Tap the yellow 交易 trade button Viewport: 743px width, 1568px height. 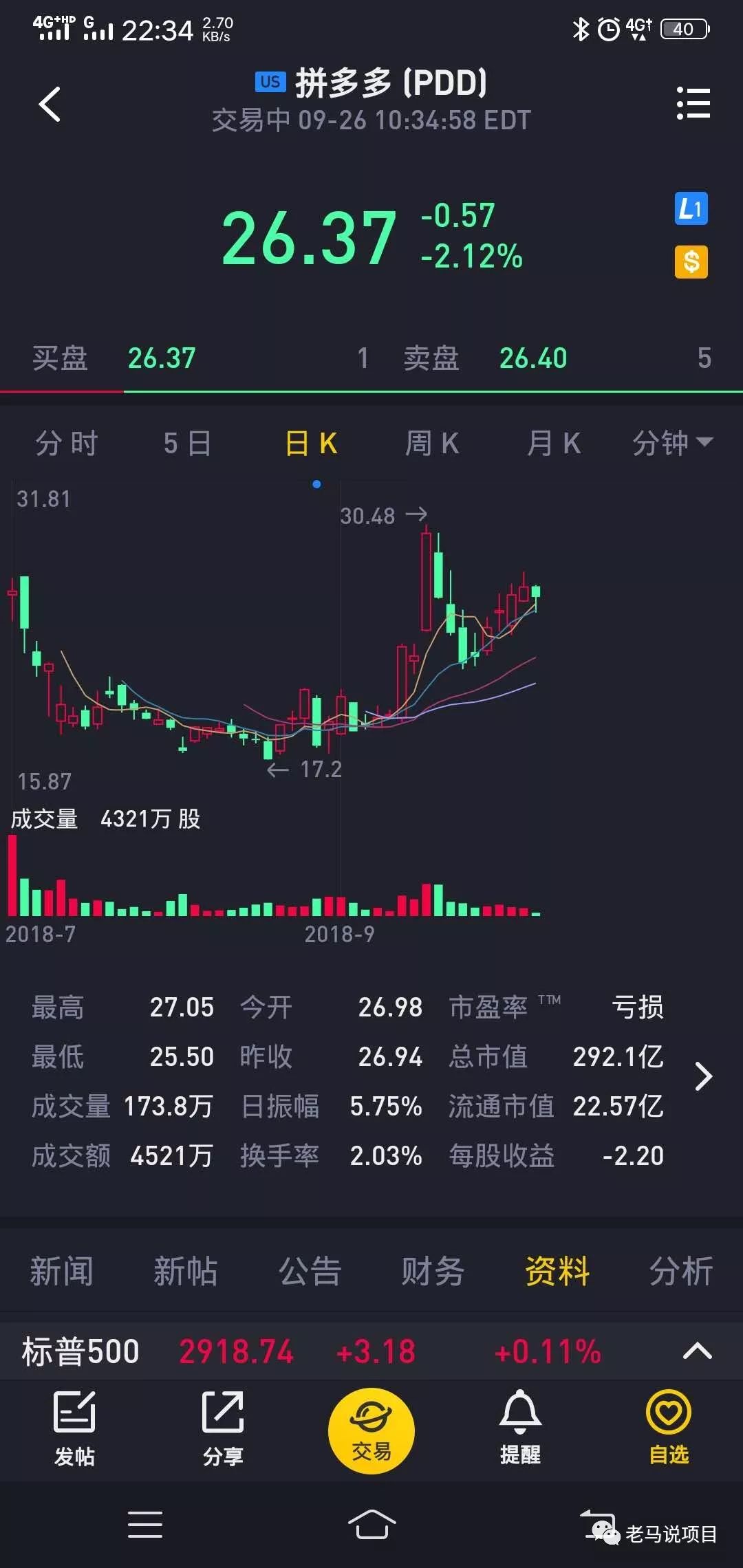point(371,1431)
